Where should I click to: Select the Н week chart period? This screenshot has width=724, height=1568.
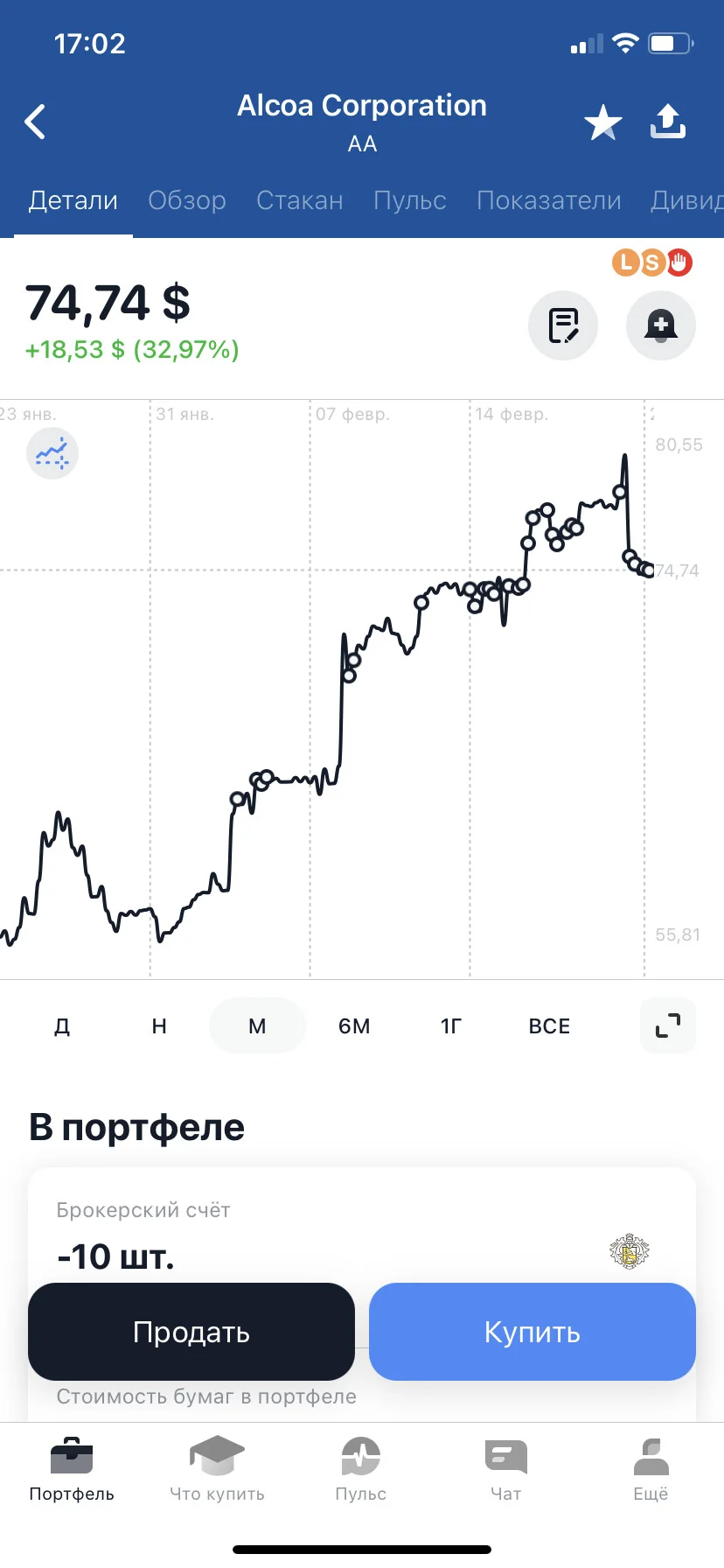(159, 1025)
